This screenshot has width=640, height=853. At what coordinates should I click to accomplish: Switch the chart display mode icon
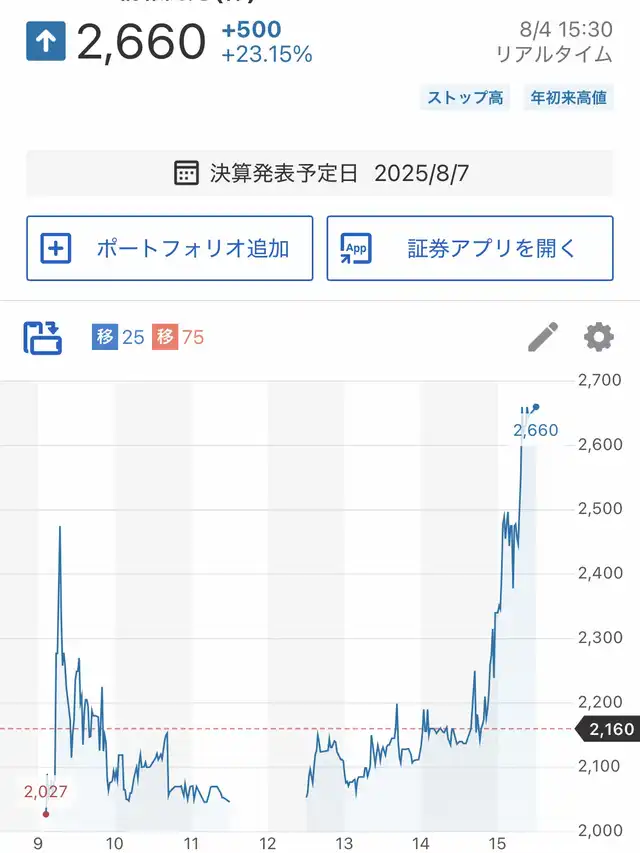tap(43, 338)
